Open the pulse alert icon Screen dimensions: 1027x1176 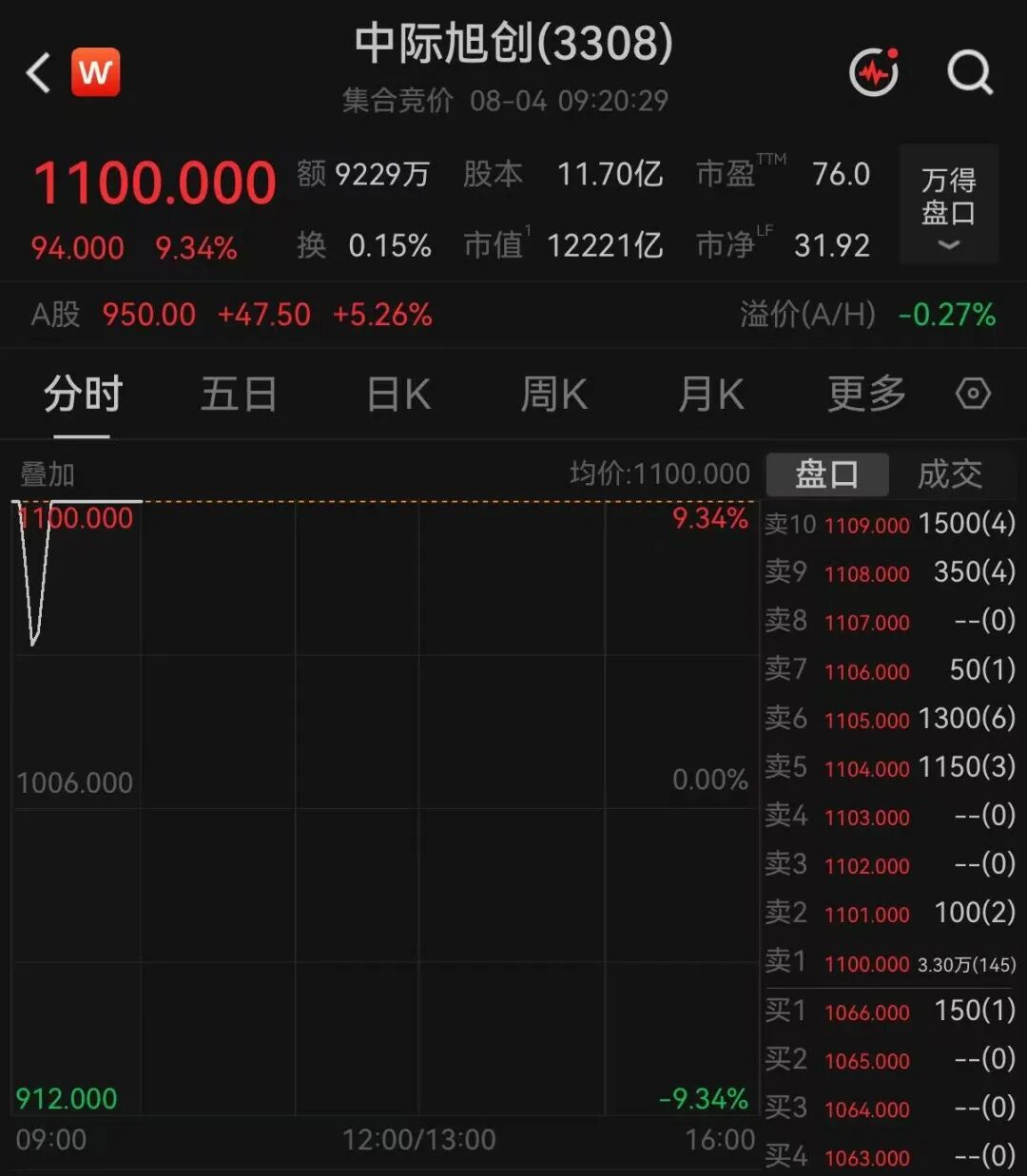(874, 72)
